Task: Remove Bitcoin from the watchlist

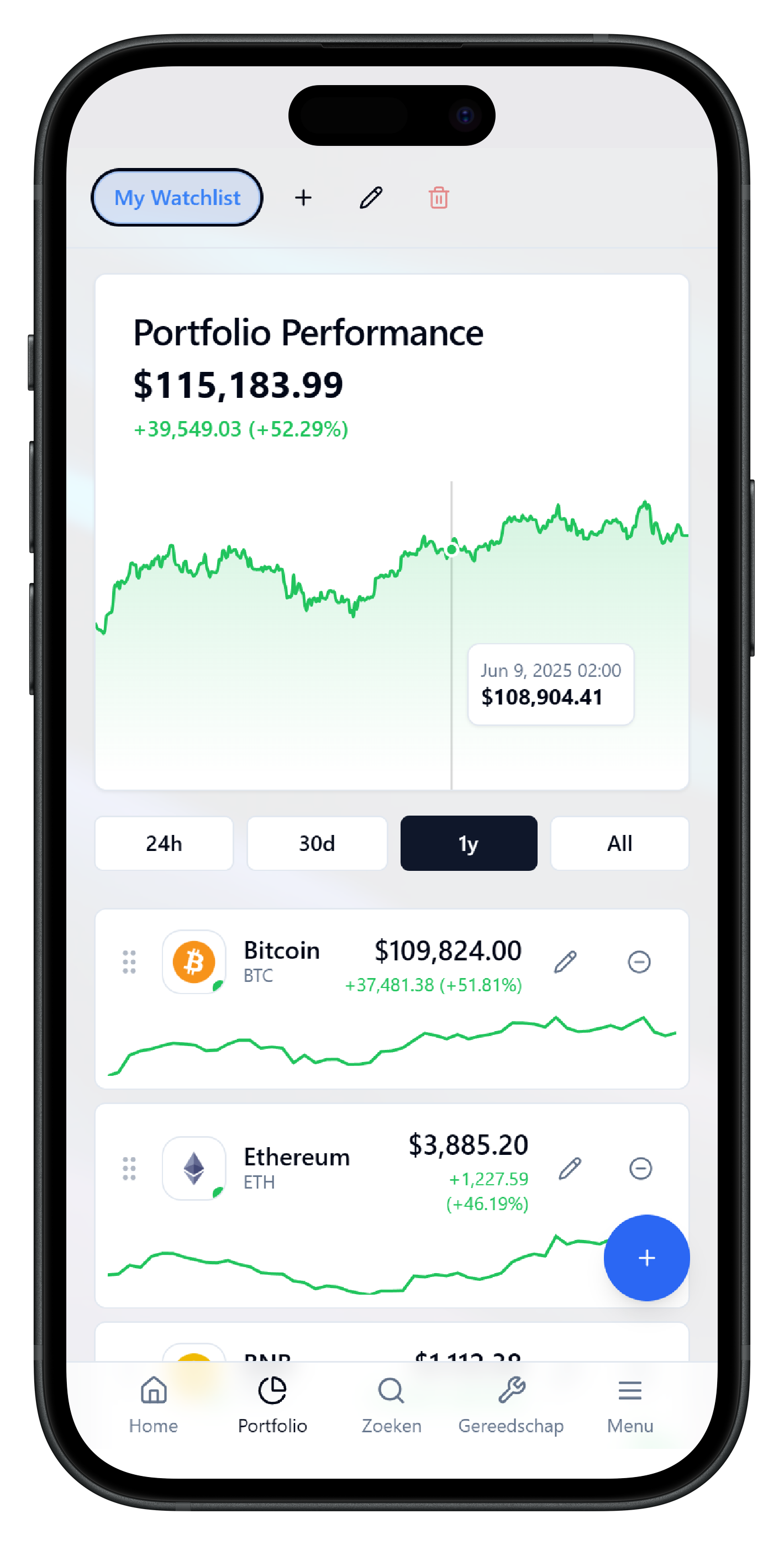Action: (639, 961)
